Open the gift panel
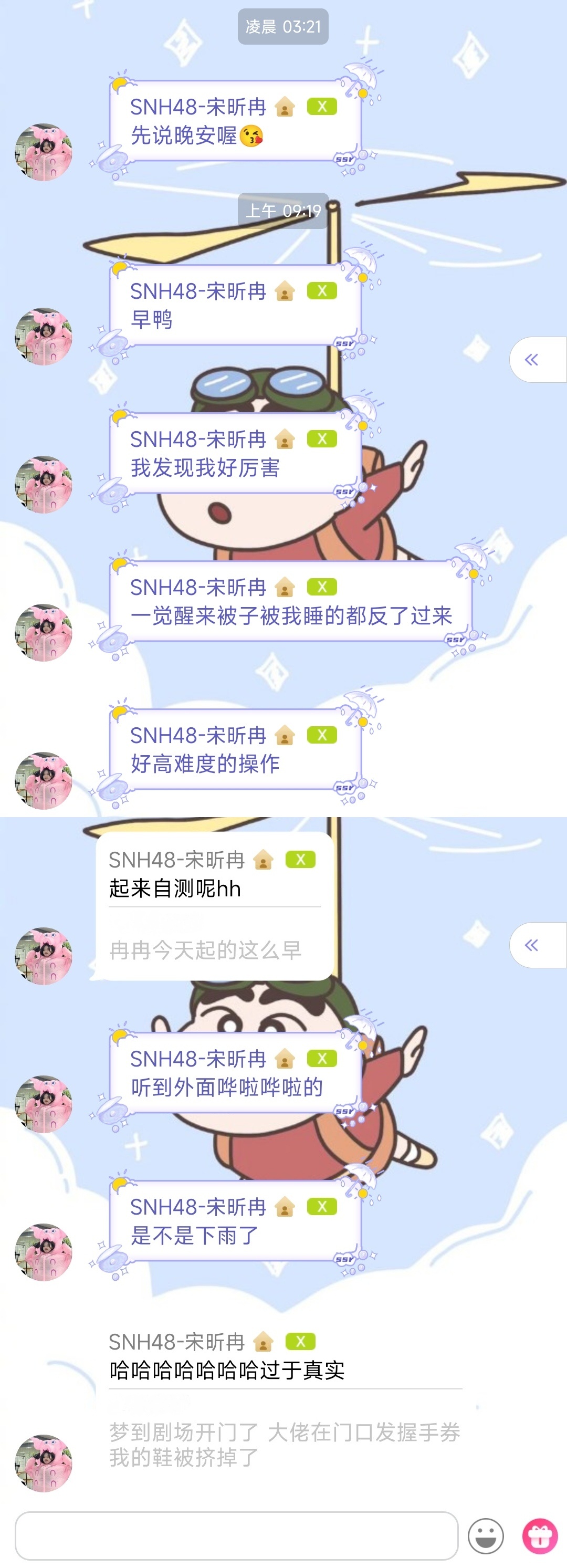This screenshot has height=1568, width=567. point(540,1536)
